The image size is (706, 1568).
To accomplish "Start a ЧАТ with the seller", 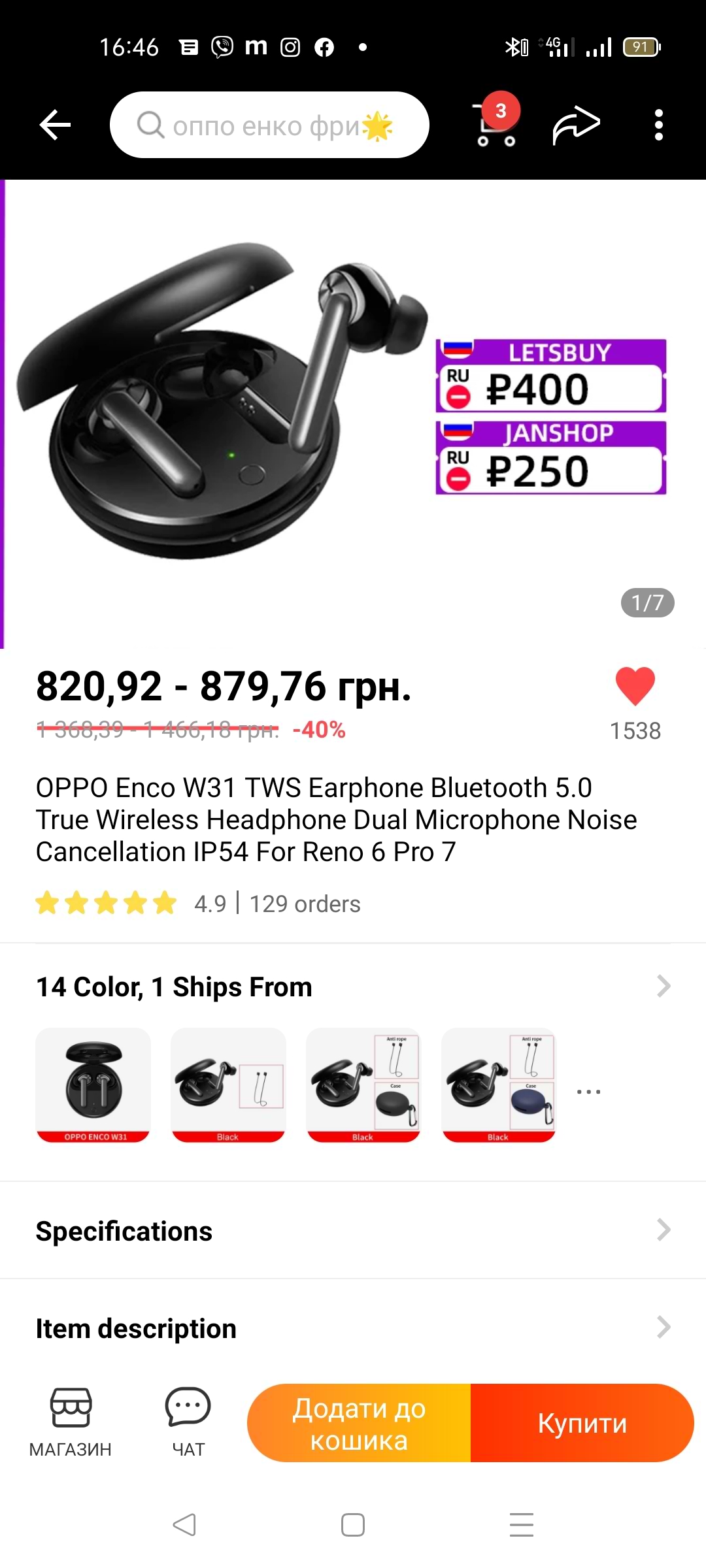I will (x=188, y=1422).
